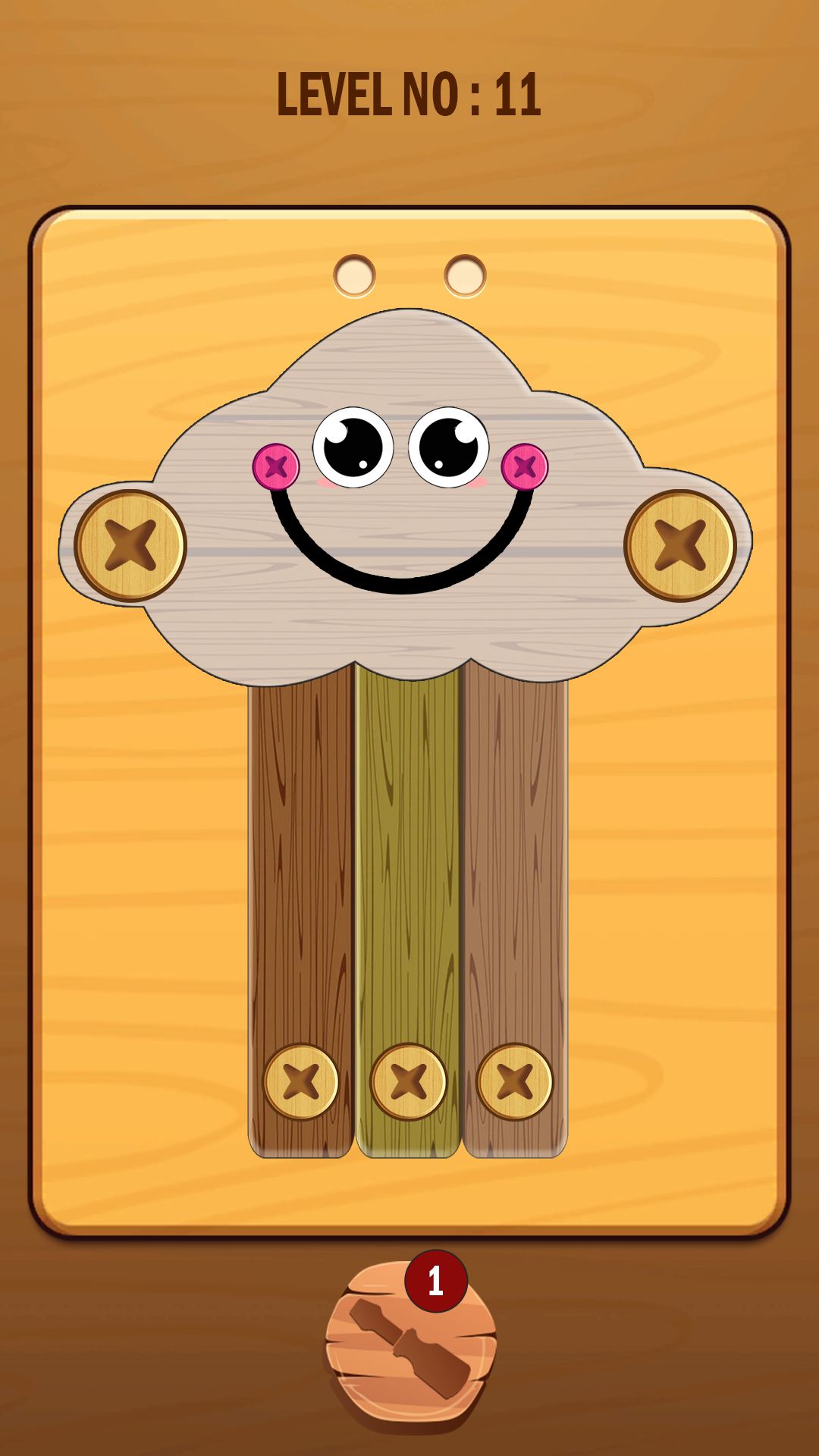Tap the large screw on cloud's right side
This screenshot has width=819, height=1456.
point(680,546)
